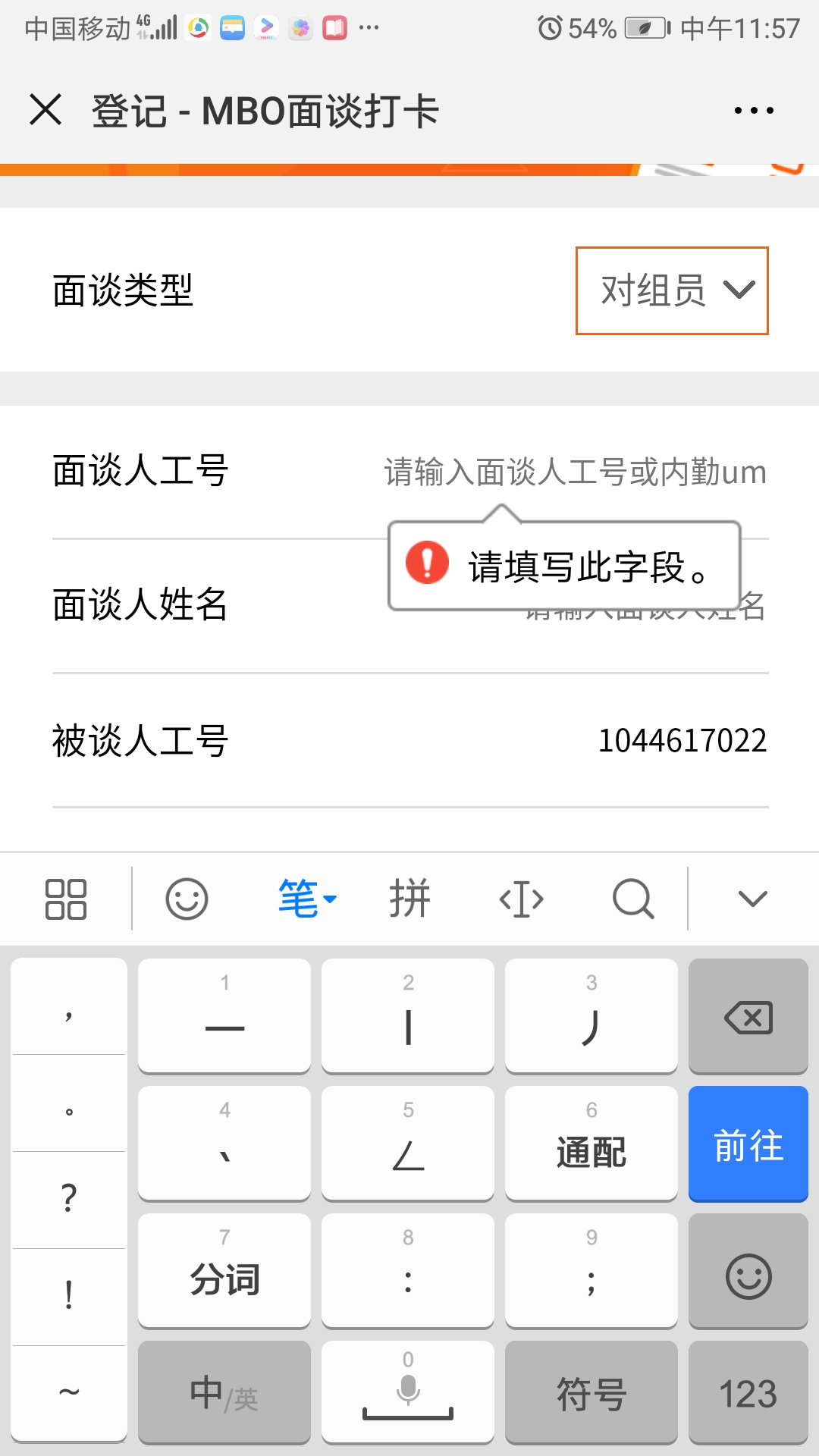The image size is (819, 1456).
Task: Edit the 被谈人工号 field
Action: pos(681,741)
